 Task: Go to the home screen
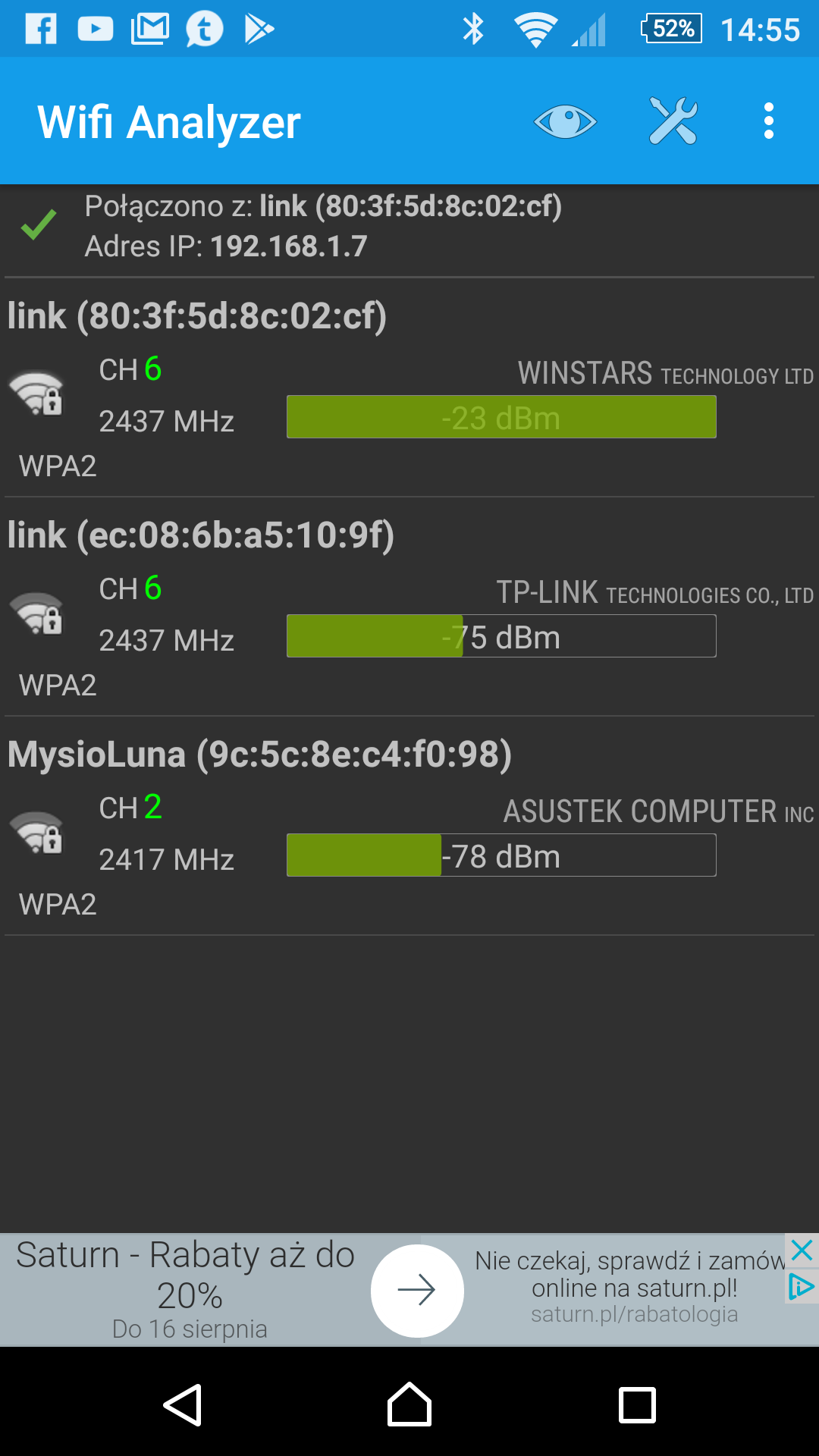[x=409, y=1405]
